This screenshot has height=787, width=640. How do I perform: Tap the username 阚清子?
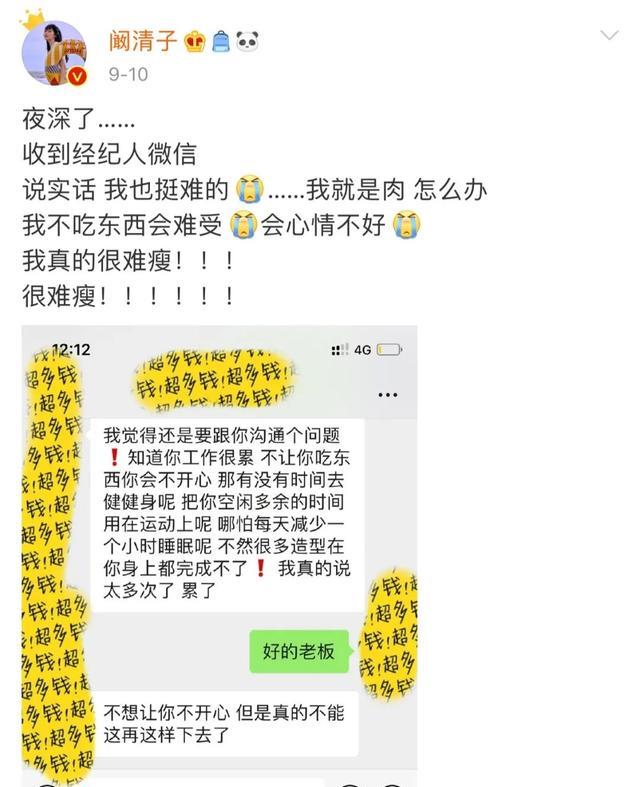click(x=143, y=41)
